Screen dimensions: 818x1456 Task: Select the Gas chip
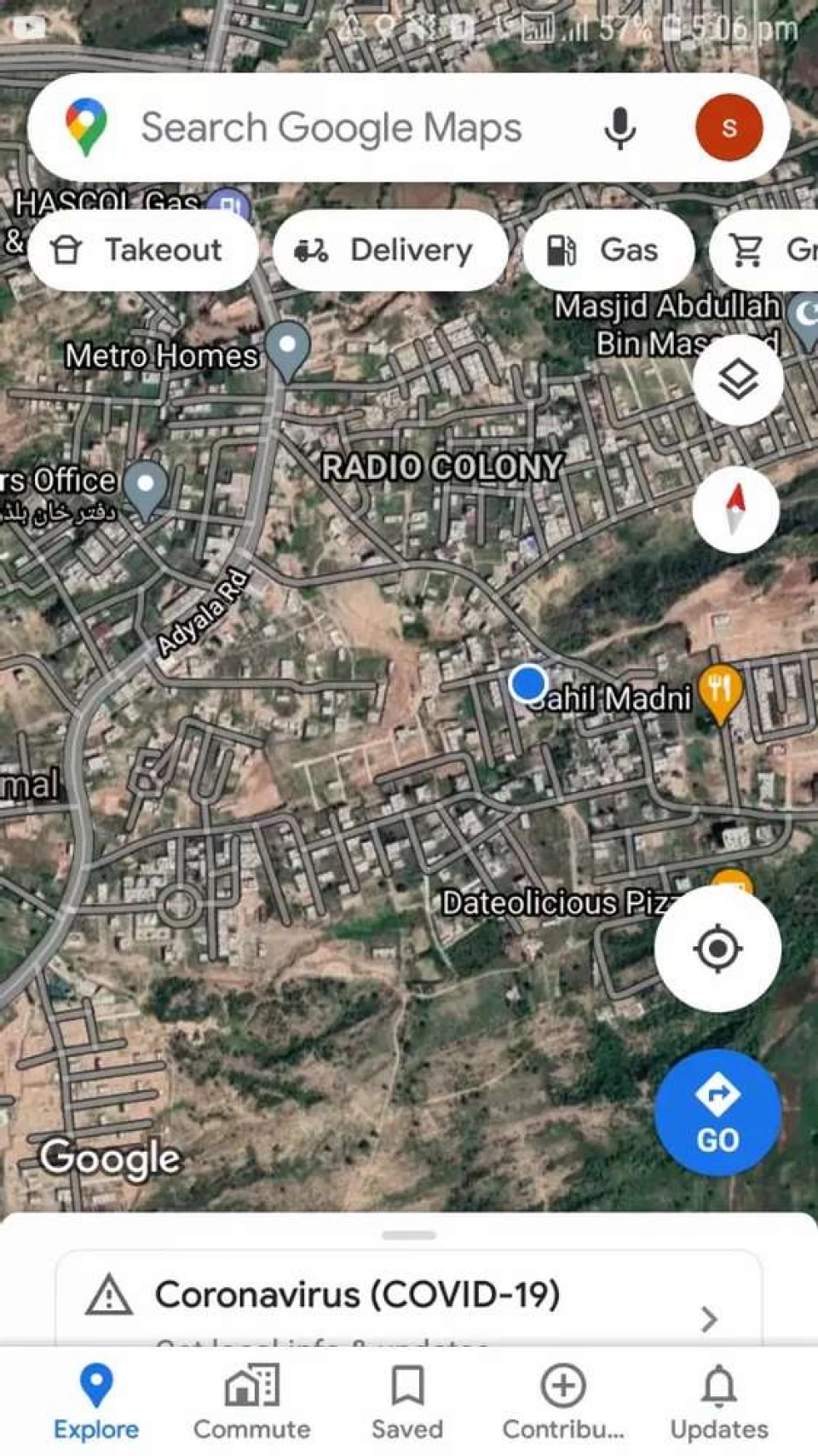pos(608,251)
